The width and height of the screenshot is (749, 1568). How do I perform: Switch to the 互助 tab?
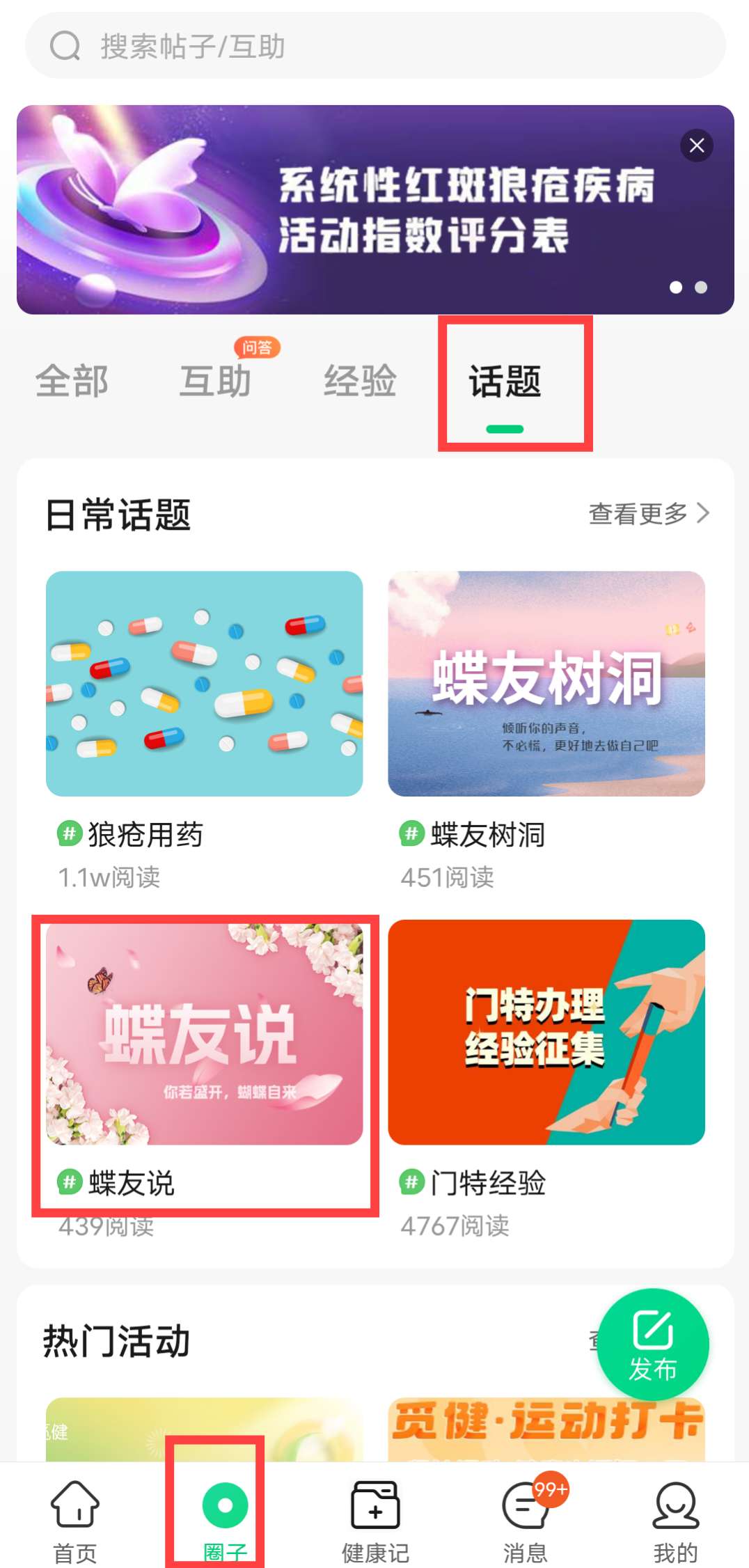[x=215, y=382]
